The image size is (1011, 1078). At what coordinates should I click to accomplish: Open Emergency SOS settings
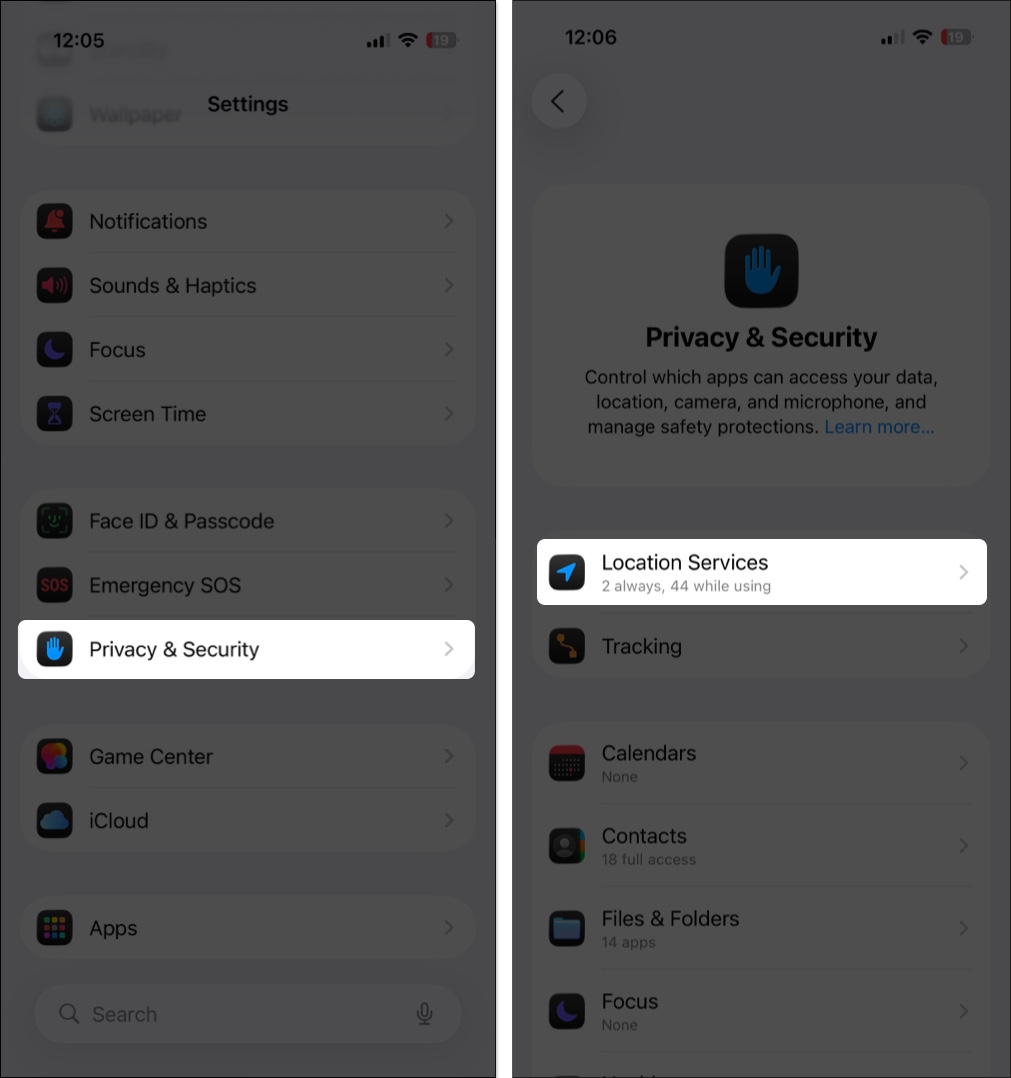tap(246, 585)
